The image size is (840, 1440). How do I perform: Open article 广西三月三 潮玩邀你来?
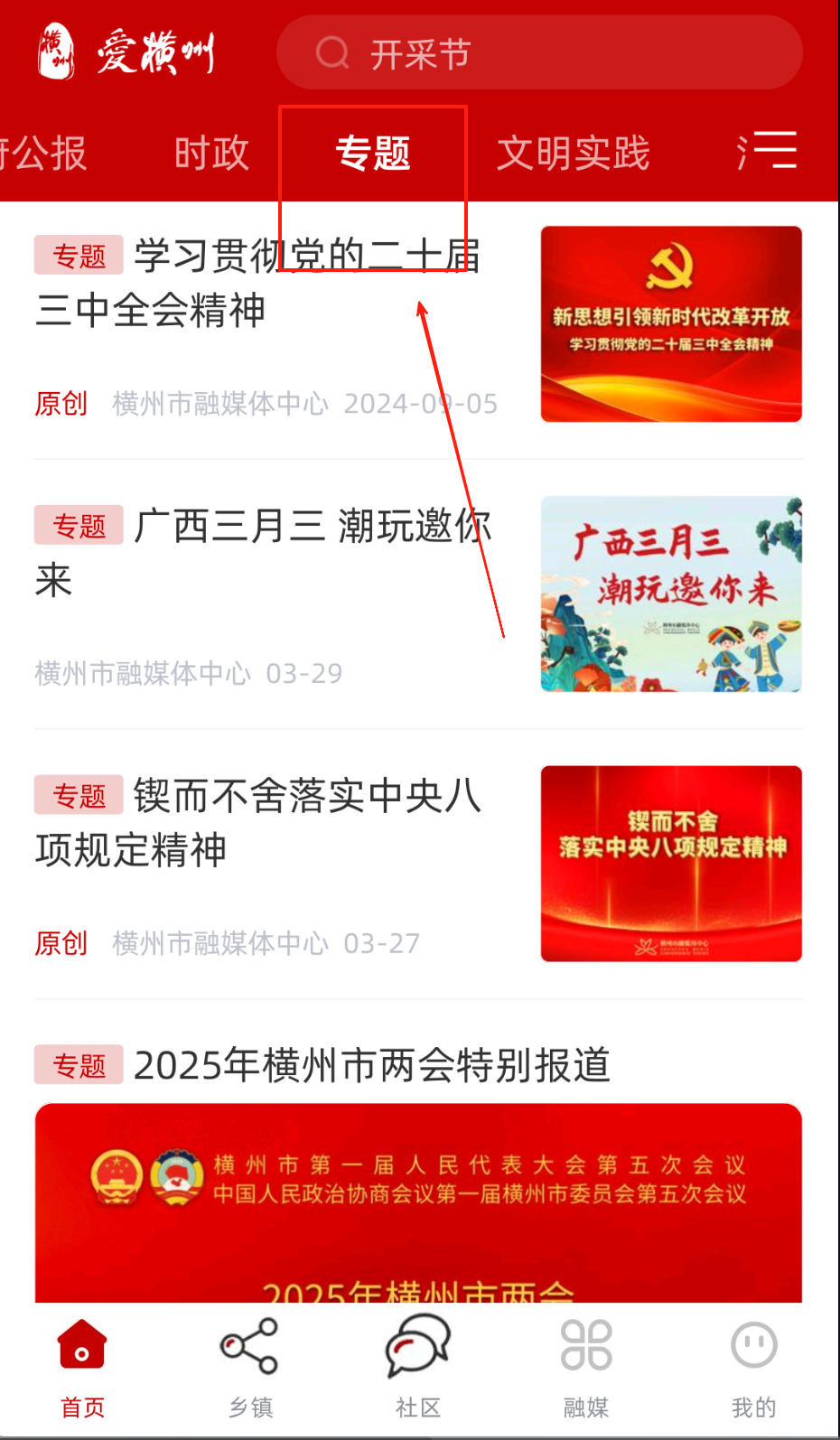pyautogui.click(x=271, y=553)
